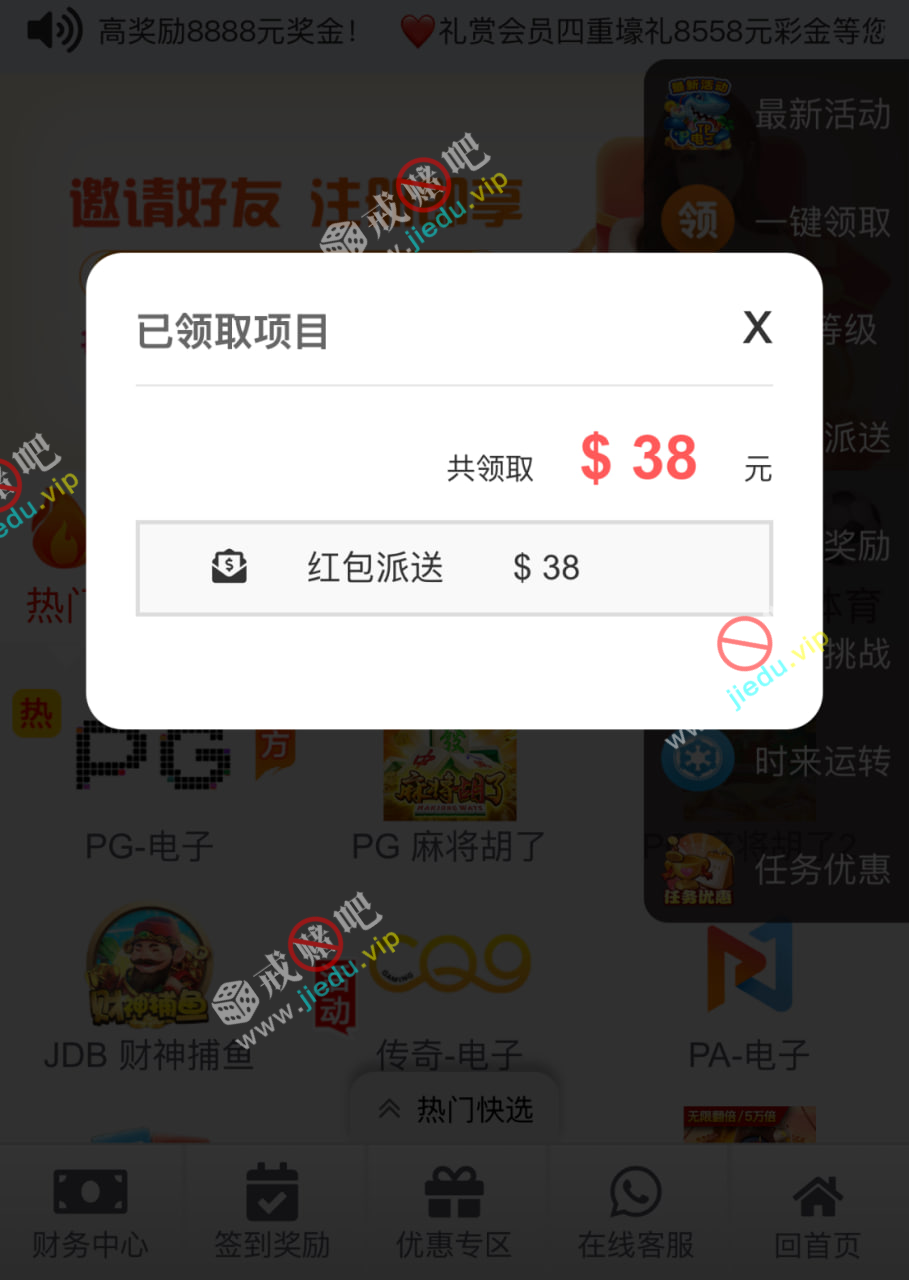Image resolution: width=909 pixels, height=1280 pixels.
Task: Switch to 优惠专区 tab
Action: point(454,1212)
